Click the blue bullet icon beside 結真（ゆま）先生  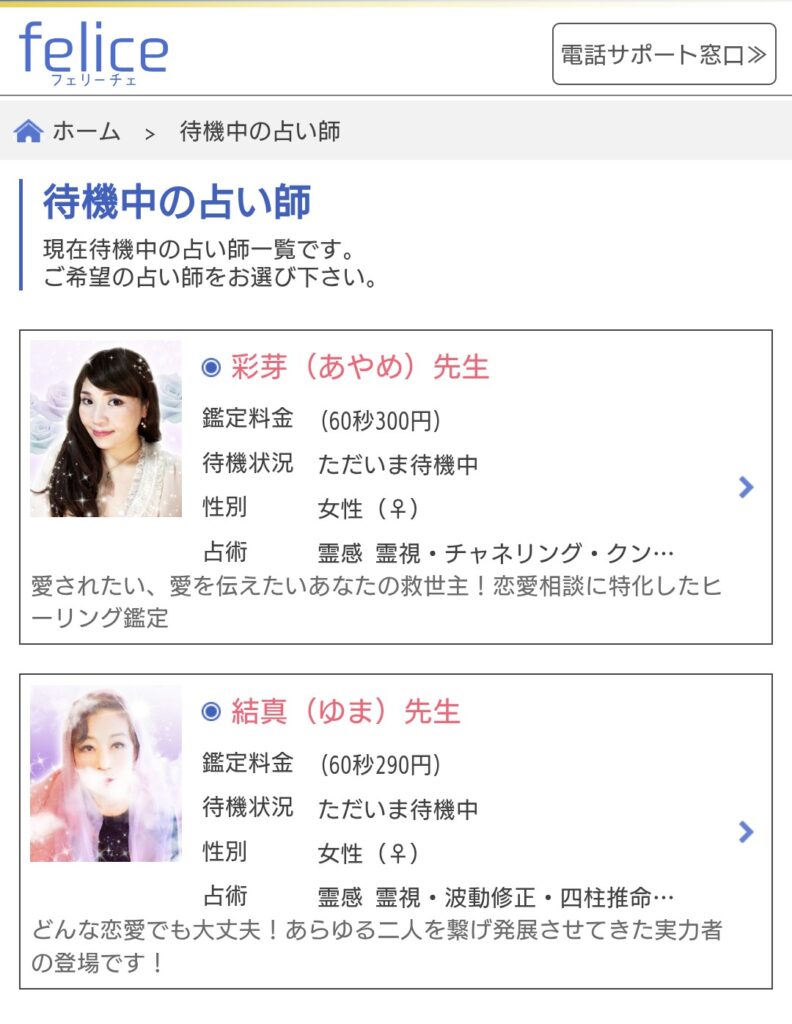pyautogui.click(x=208, y=711)
